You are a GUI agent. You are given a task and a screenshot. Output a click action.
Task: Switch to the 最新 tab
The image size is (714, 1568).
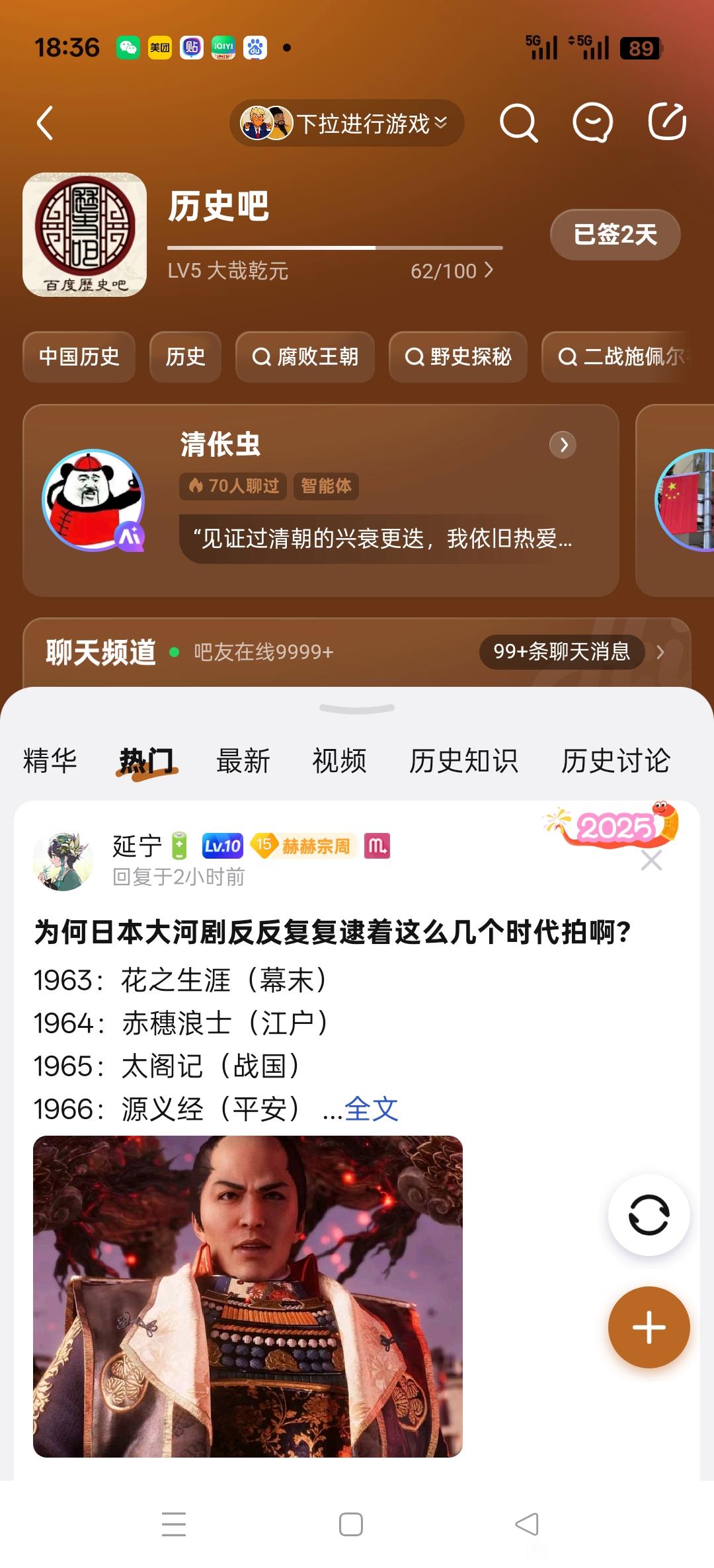pyautogui.click(x=243, y=761)
